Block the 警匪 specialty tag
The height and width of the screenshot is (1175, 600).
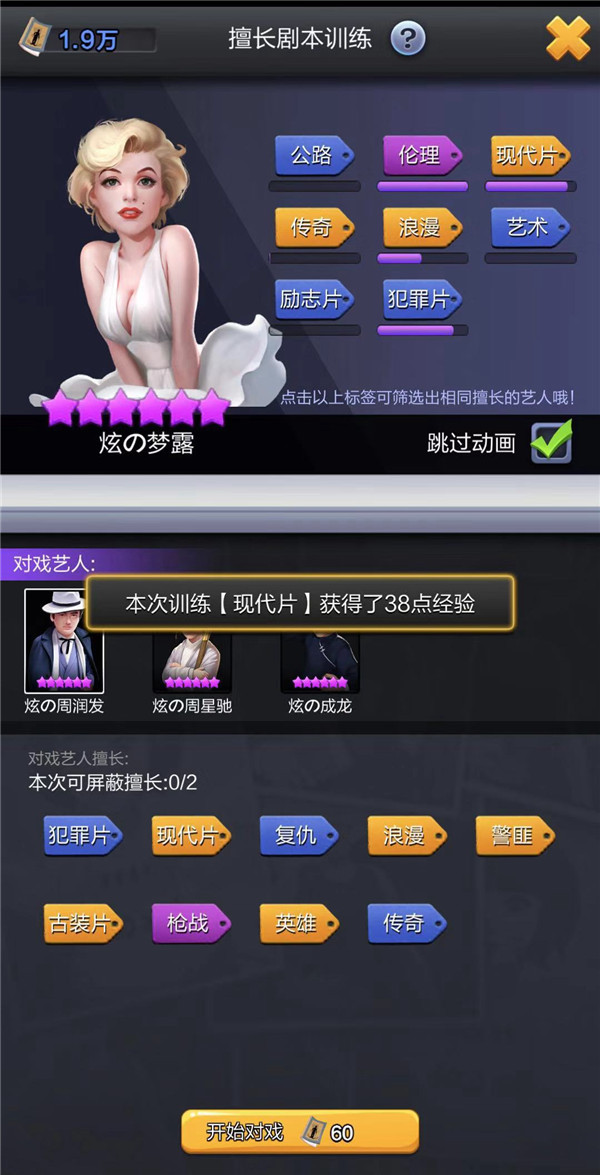click(513, 835)
